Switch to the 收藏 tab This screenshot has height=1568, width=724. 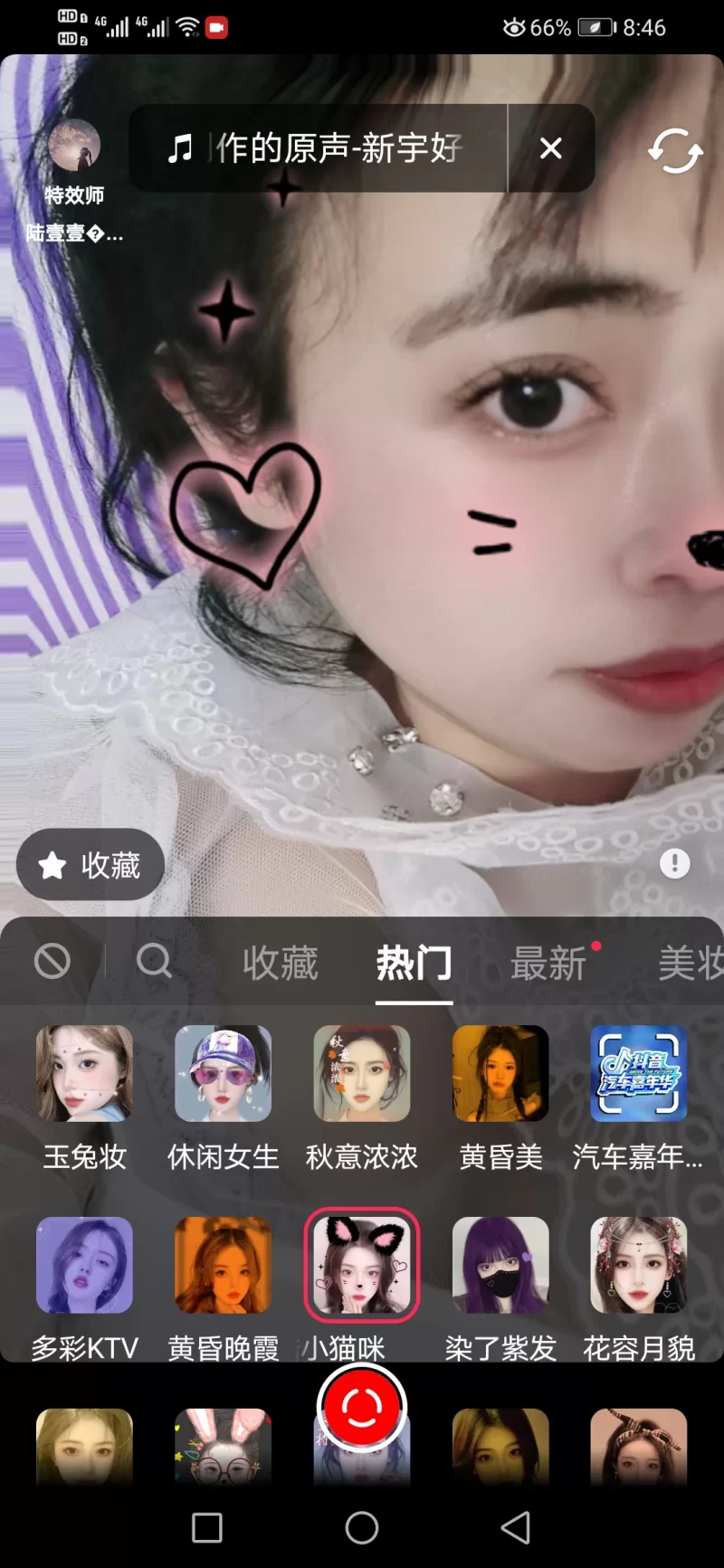[281, 963]
